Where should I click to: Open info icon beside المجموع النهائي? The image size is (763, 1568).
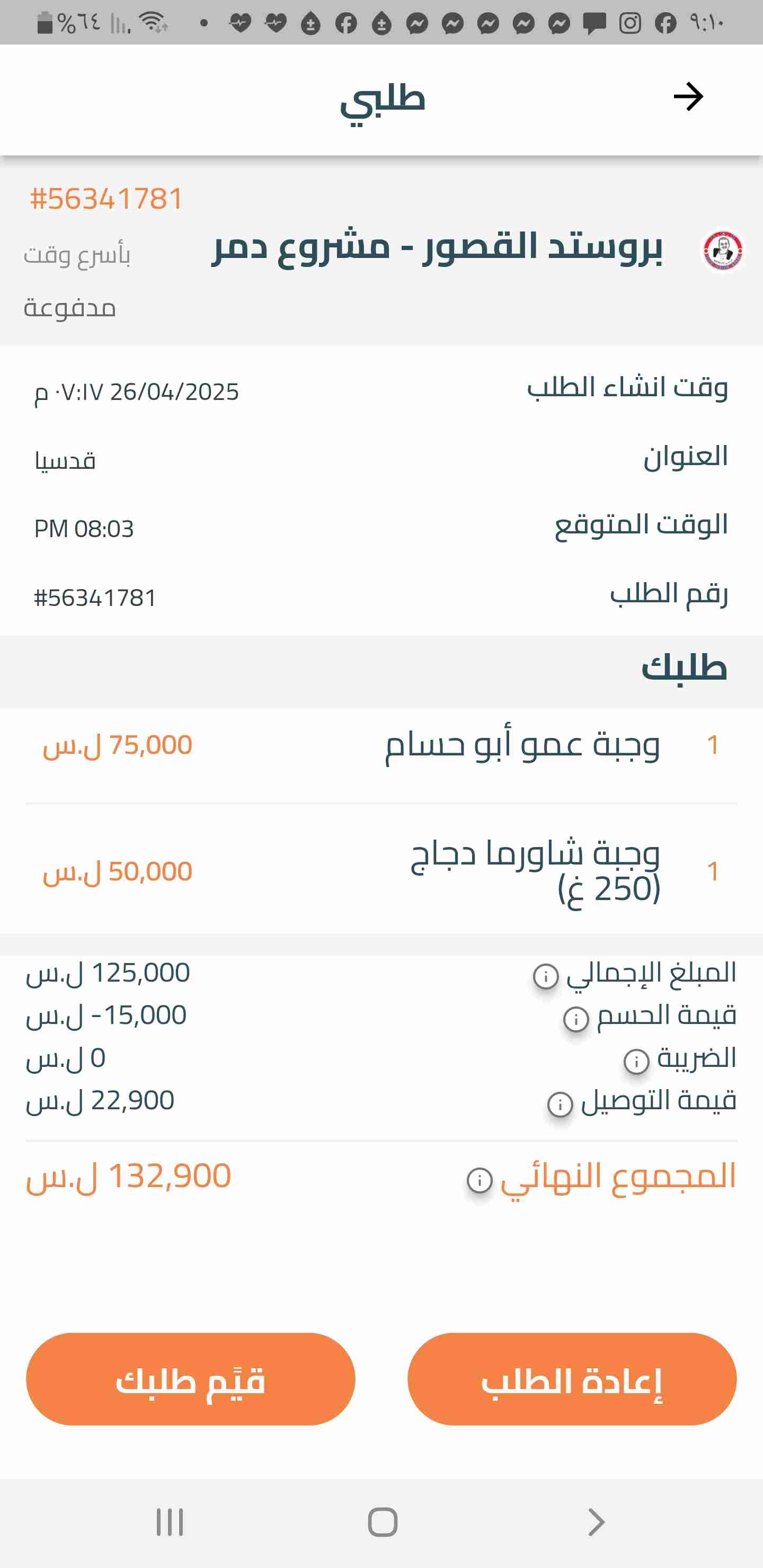pyautogui.click(x=480, y=1180)
